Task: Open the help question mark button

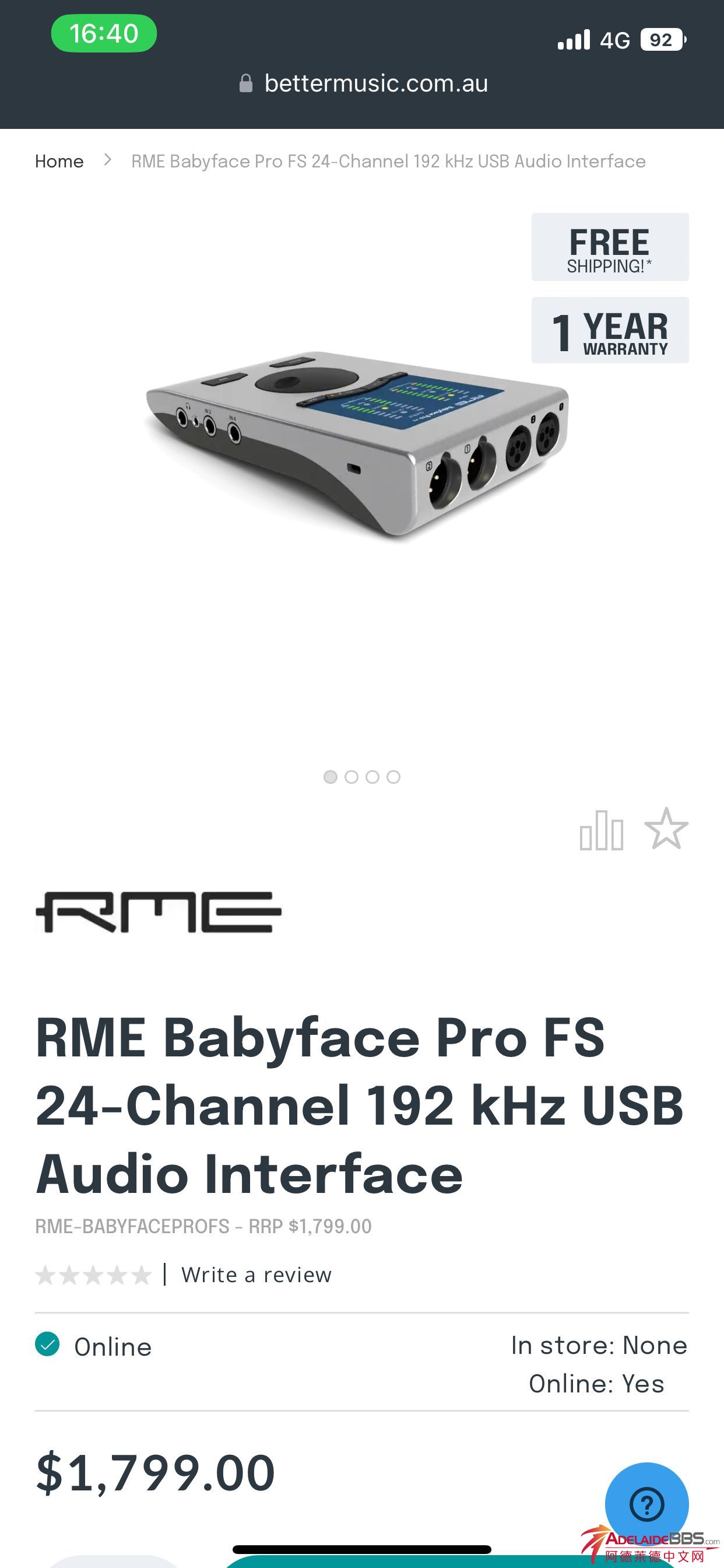Action: coord(646,1504)
